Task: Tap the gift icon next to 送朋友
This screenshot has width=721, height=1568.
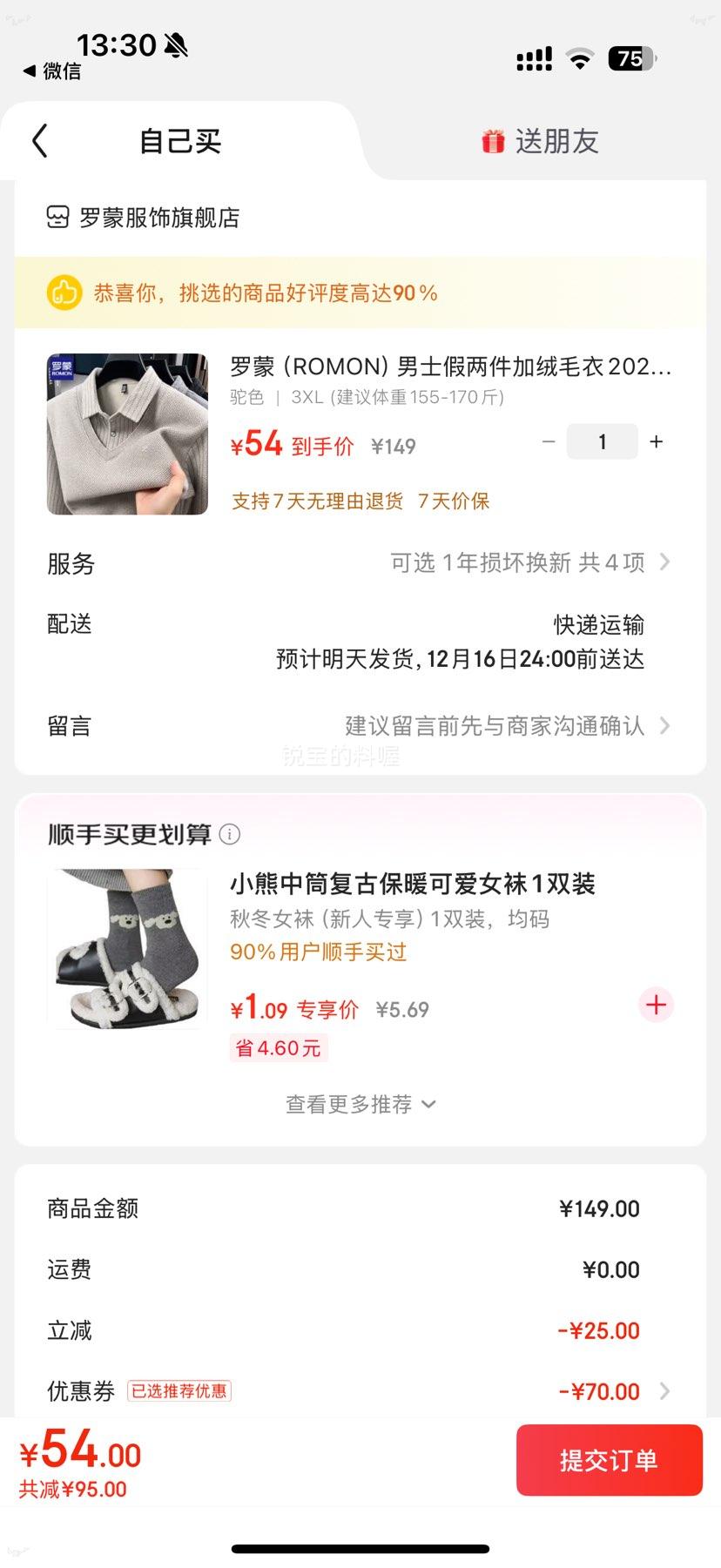Action: coord(494,141)
